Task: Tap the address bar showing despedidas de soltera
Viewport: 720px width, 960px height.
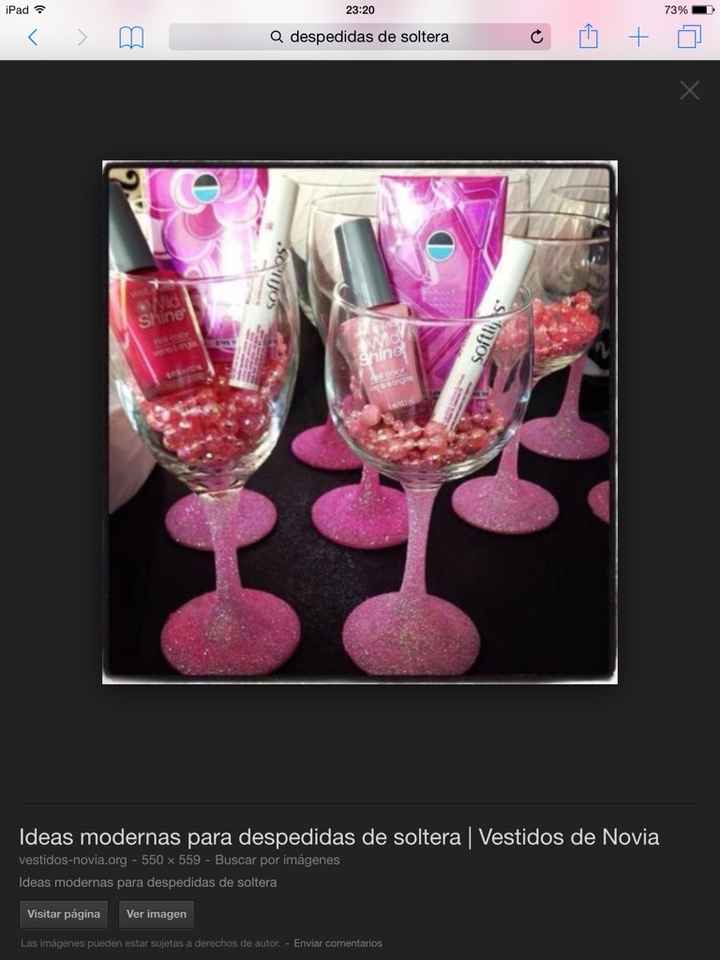Action: click(360, 37)
